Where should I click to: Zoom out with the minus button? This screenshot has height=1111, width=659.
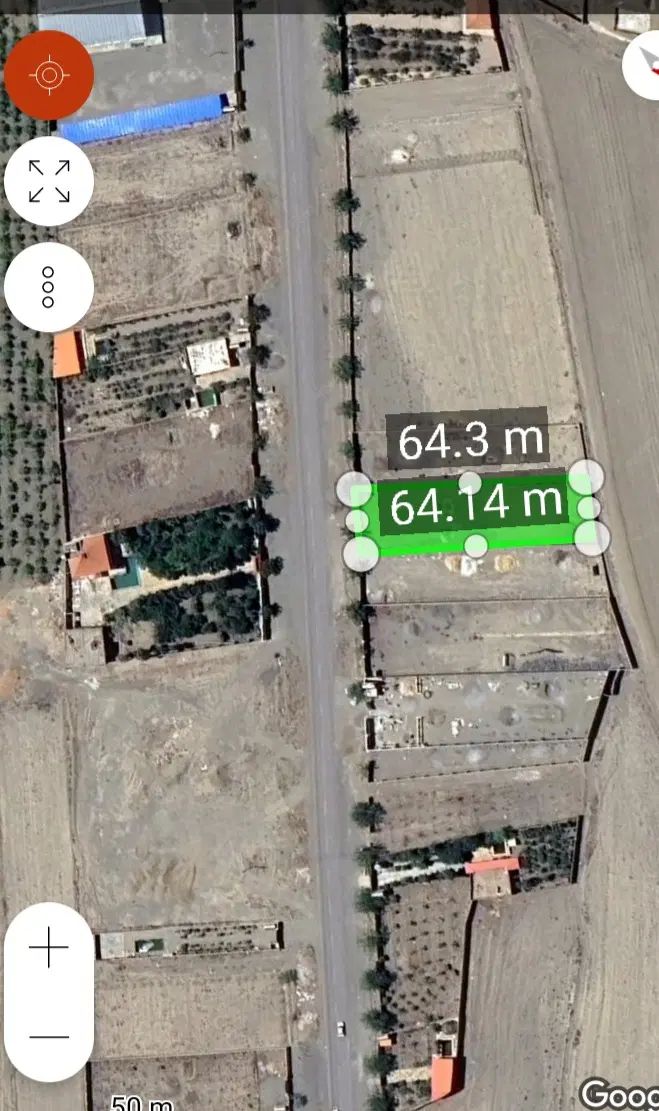[x=49, y=1037]
